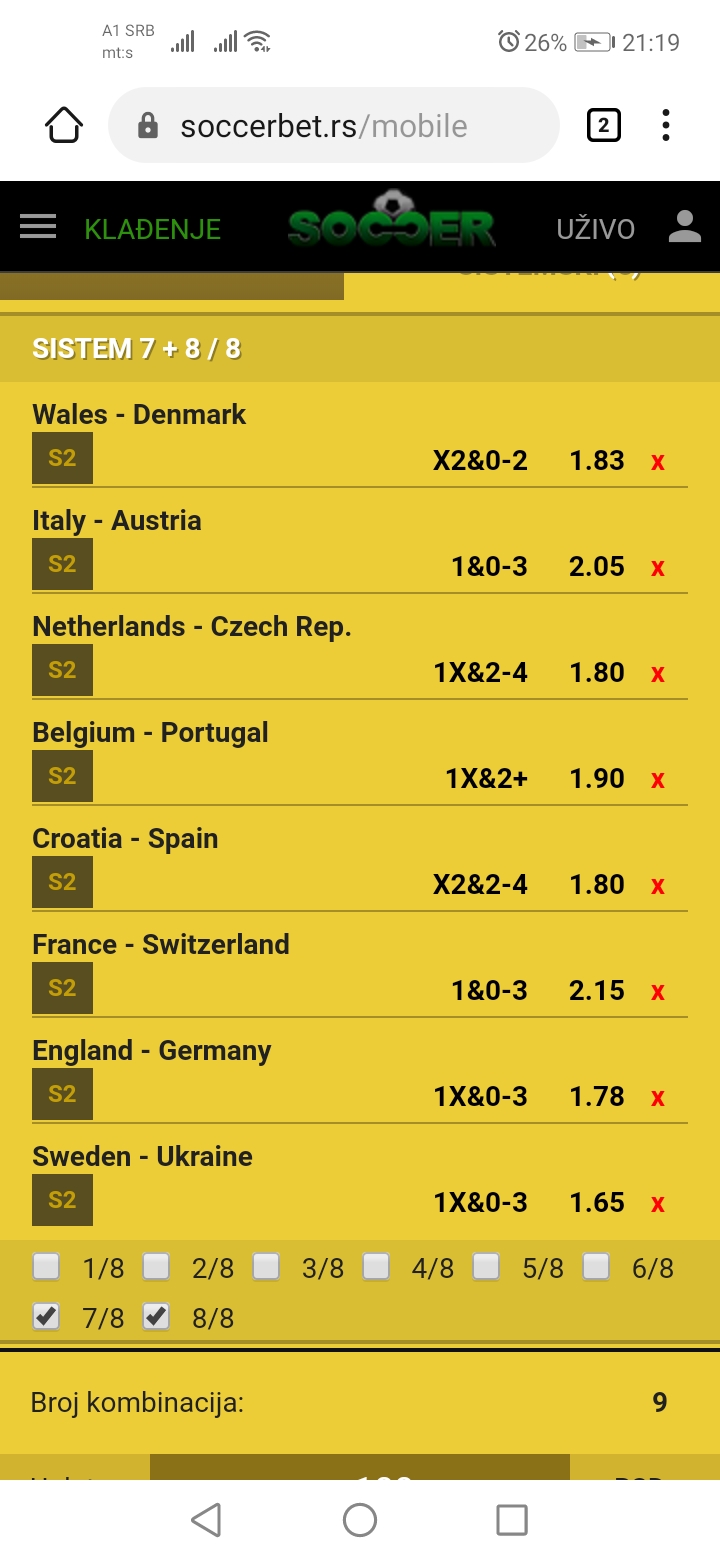Viewport: 720px width, 1560px height.
Task: Switch to UŽIVO live betting
Action: 595,229
